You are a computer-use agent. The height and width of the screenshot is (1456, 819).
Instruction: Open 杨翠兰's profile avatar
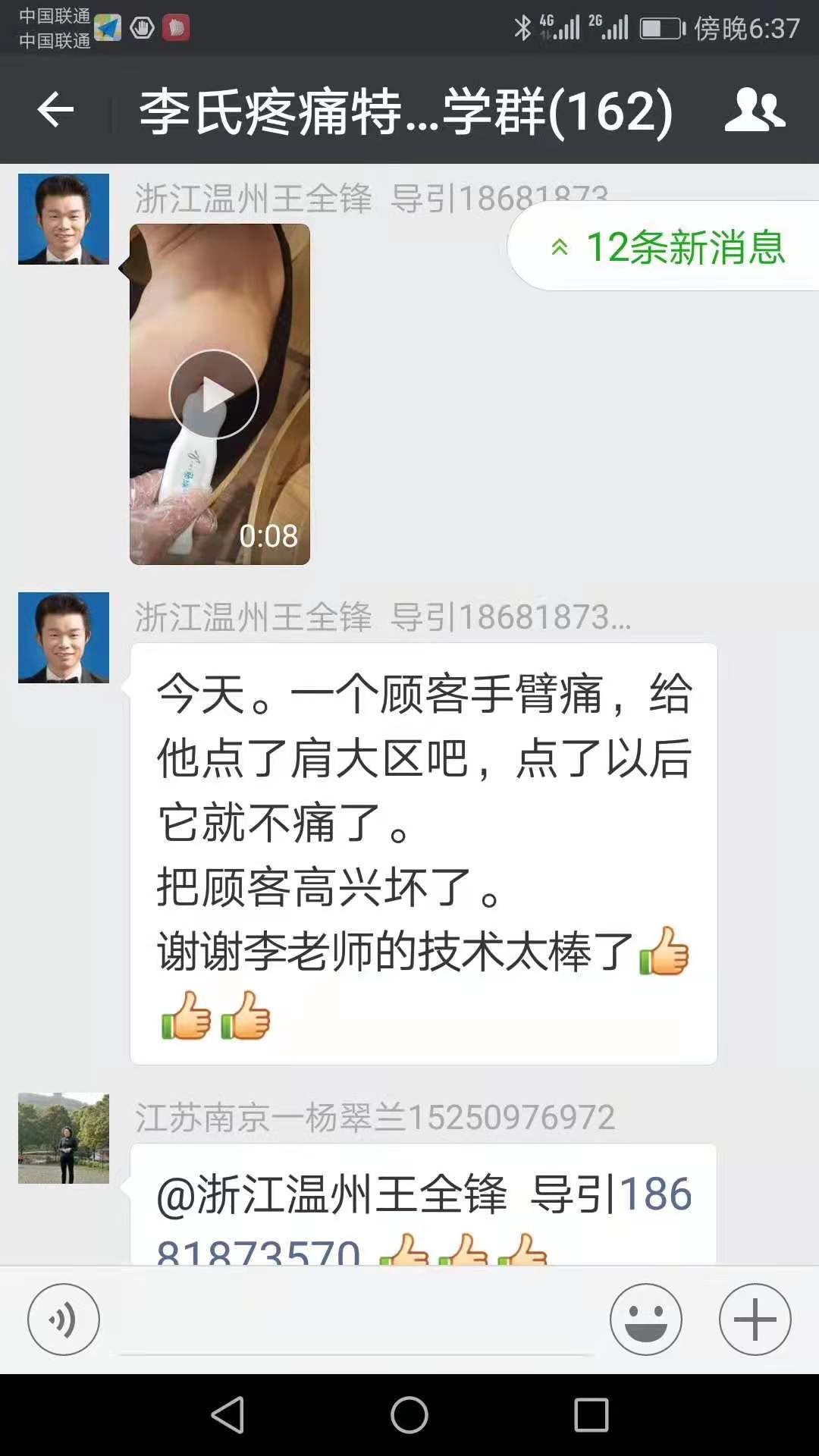coord(64,1138)
